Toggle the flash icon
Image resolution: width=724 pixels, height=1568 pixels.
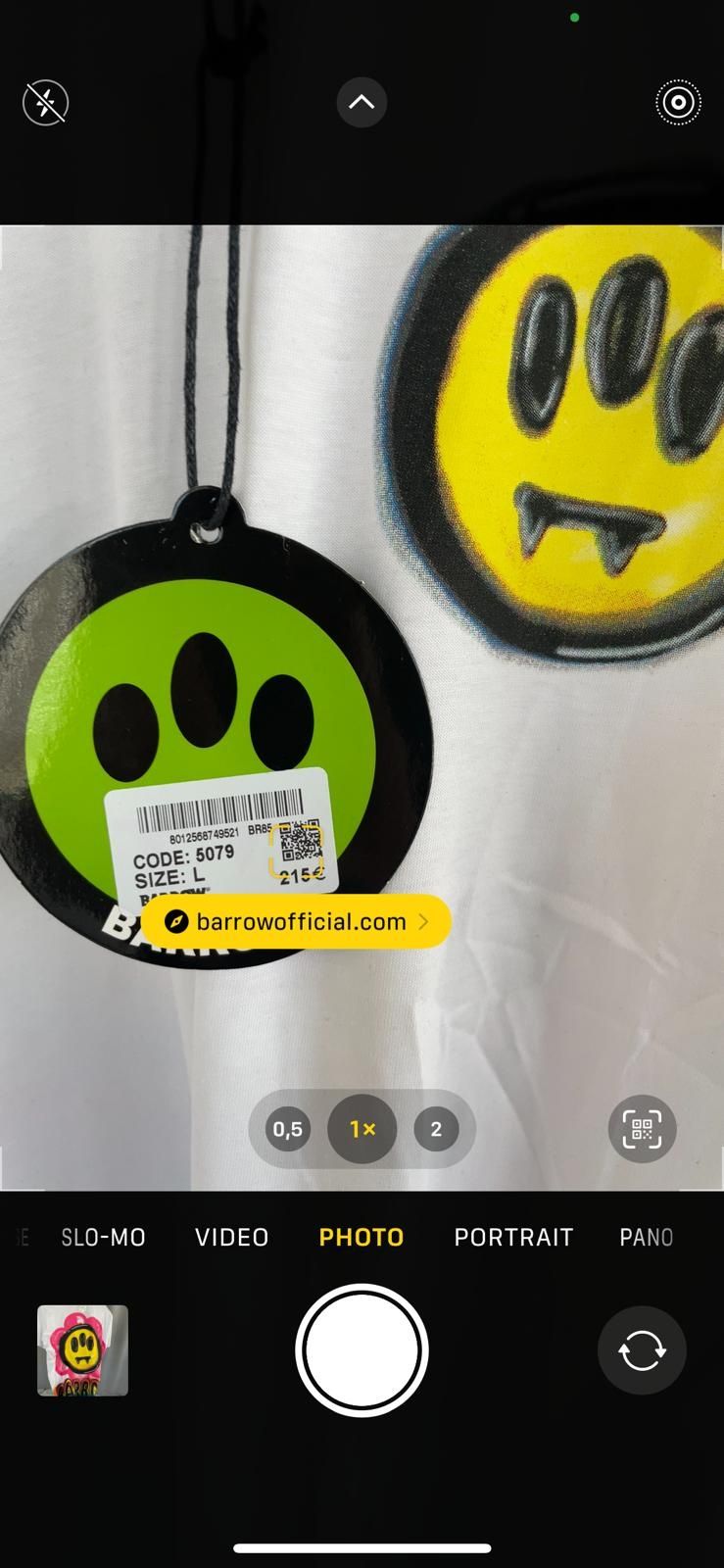pos(45,102)
